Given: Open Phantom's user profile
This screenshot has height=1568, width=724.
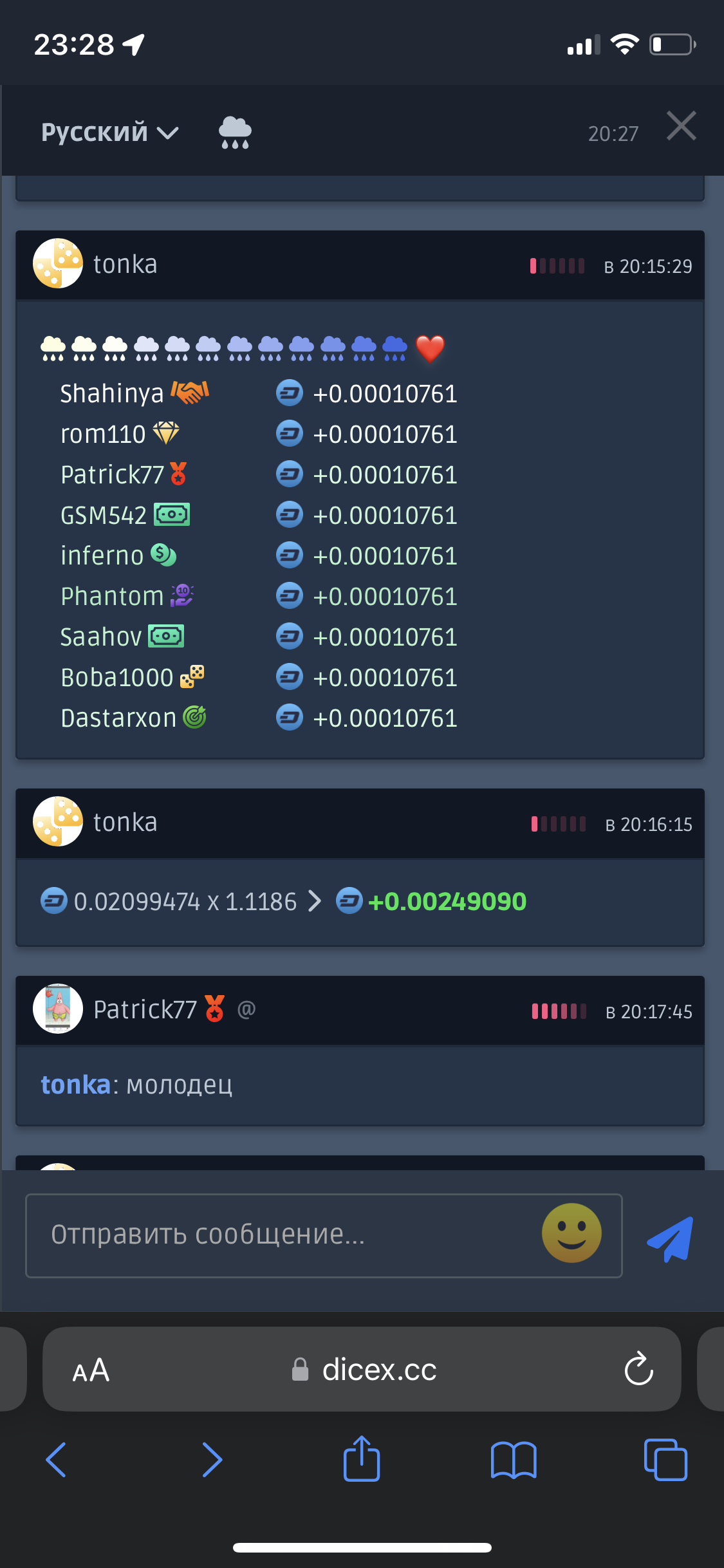Looking at the screenshot, I should (112, 597).
